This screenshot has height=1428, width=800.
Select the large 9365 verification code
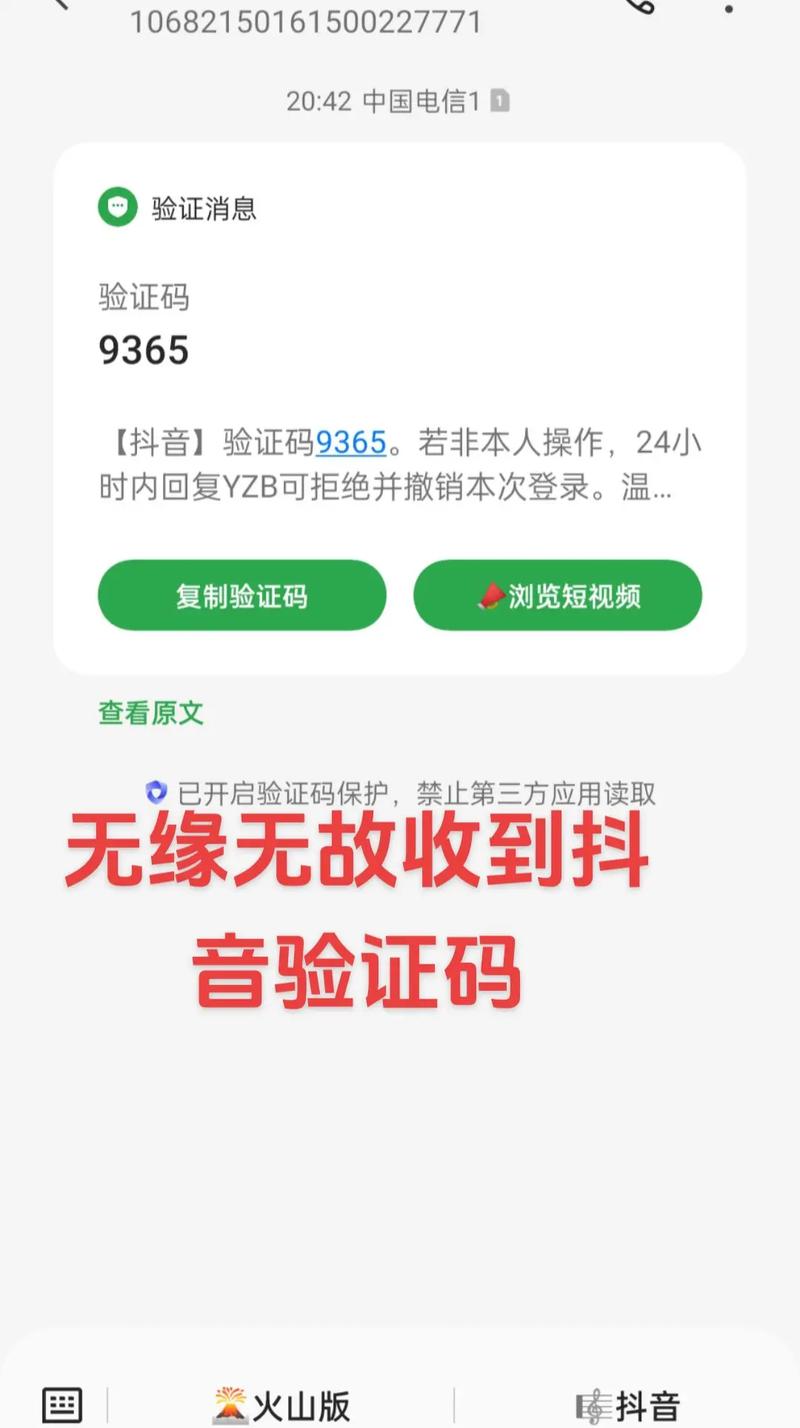pos(145,351)
